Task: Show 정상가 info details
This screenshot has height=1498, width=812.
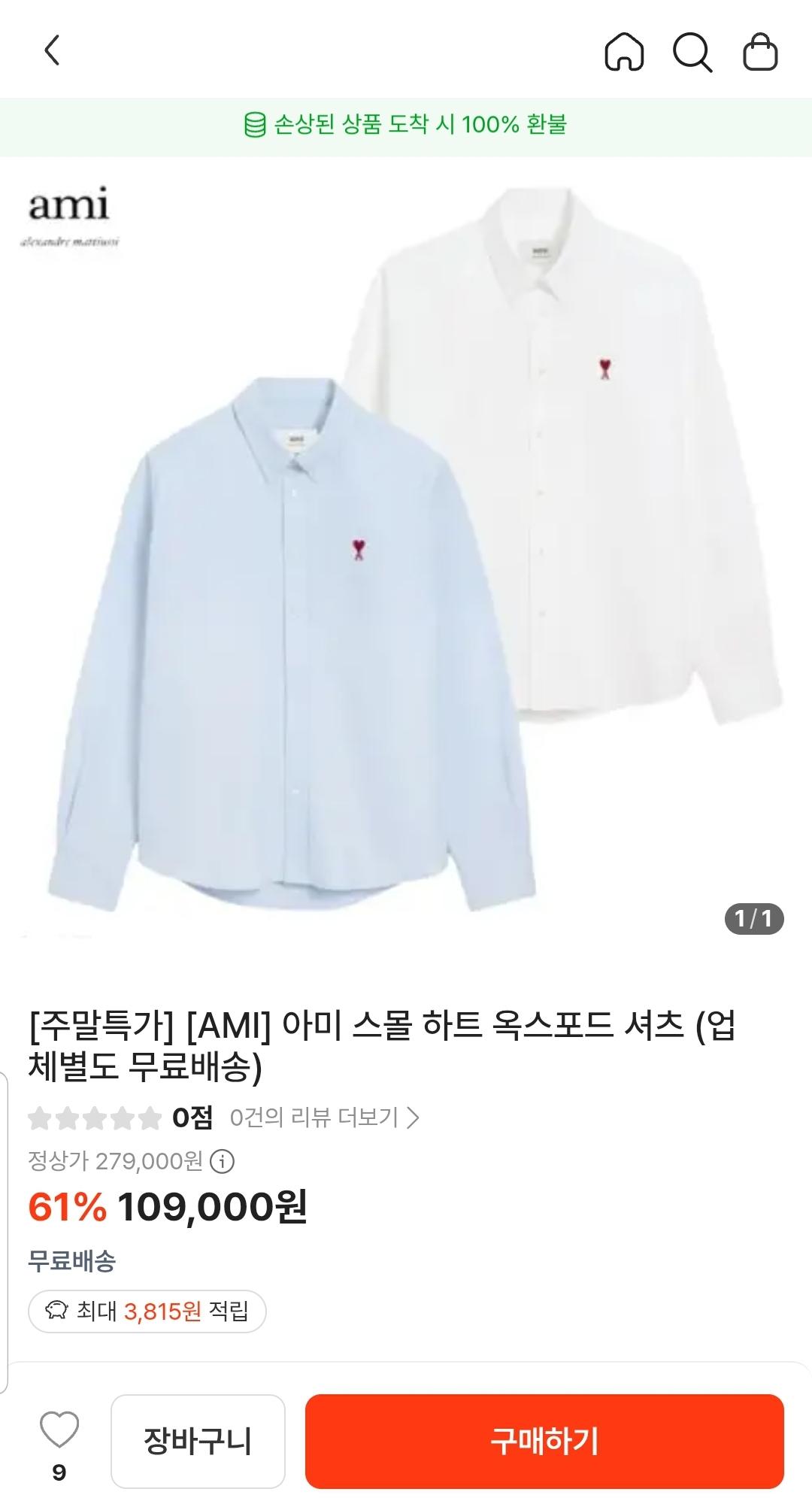Action: 222,1162
